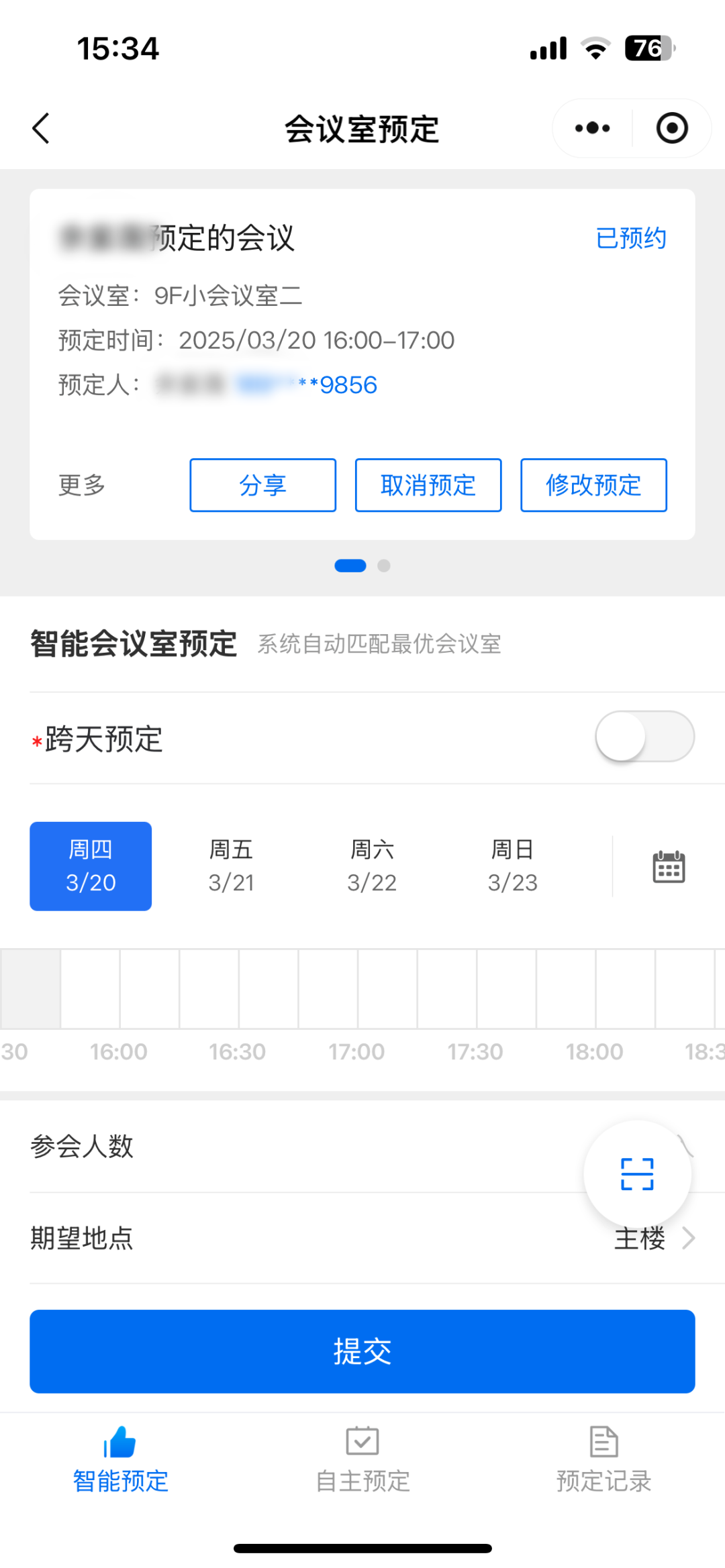The height and width of the screenshot is (1568, 725).
Task: Open 更多 options for the meeting
Action: click(x=82, y=485)
